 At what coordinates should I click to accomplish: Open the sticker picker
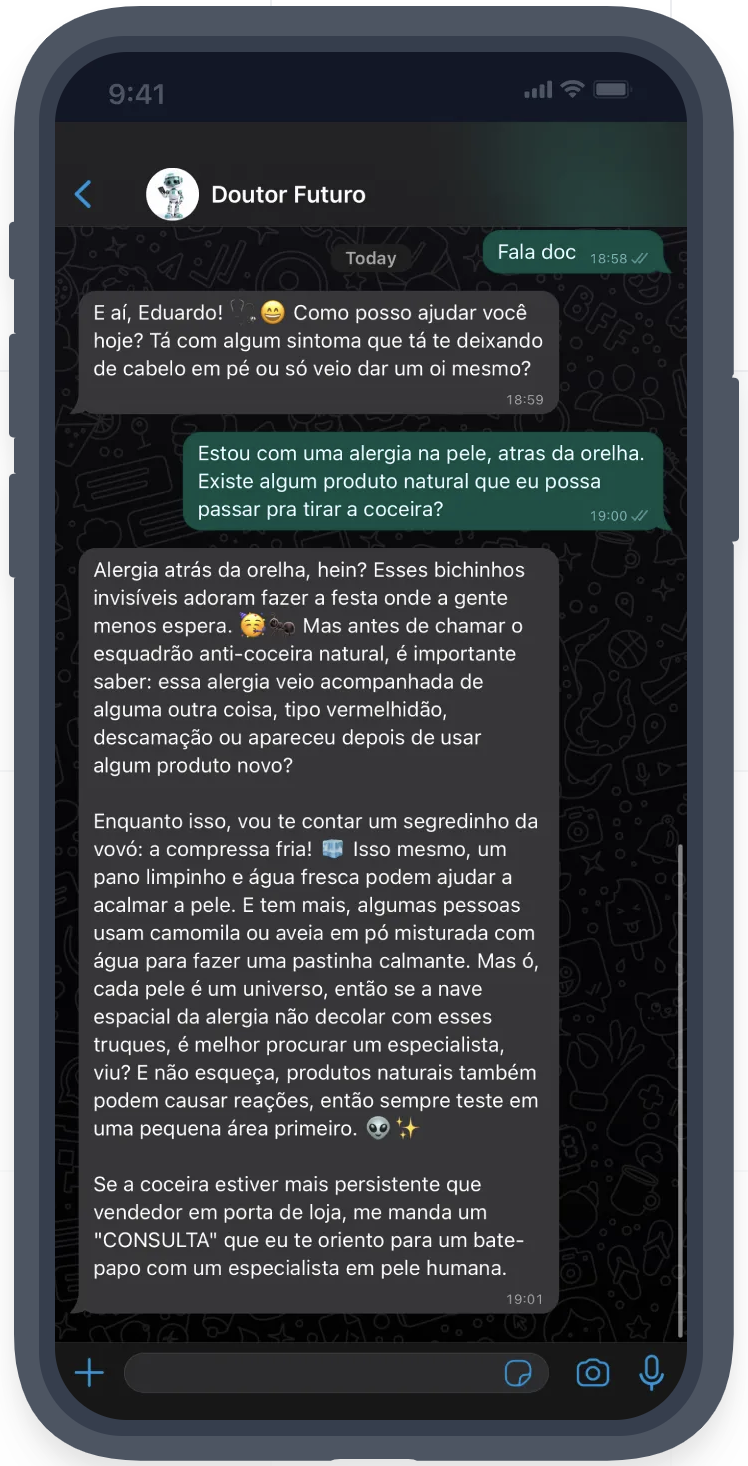point(518,1374)
